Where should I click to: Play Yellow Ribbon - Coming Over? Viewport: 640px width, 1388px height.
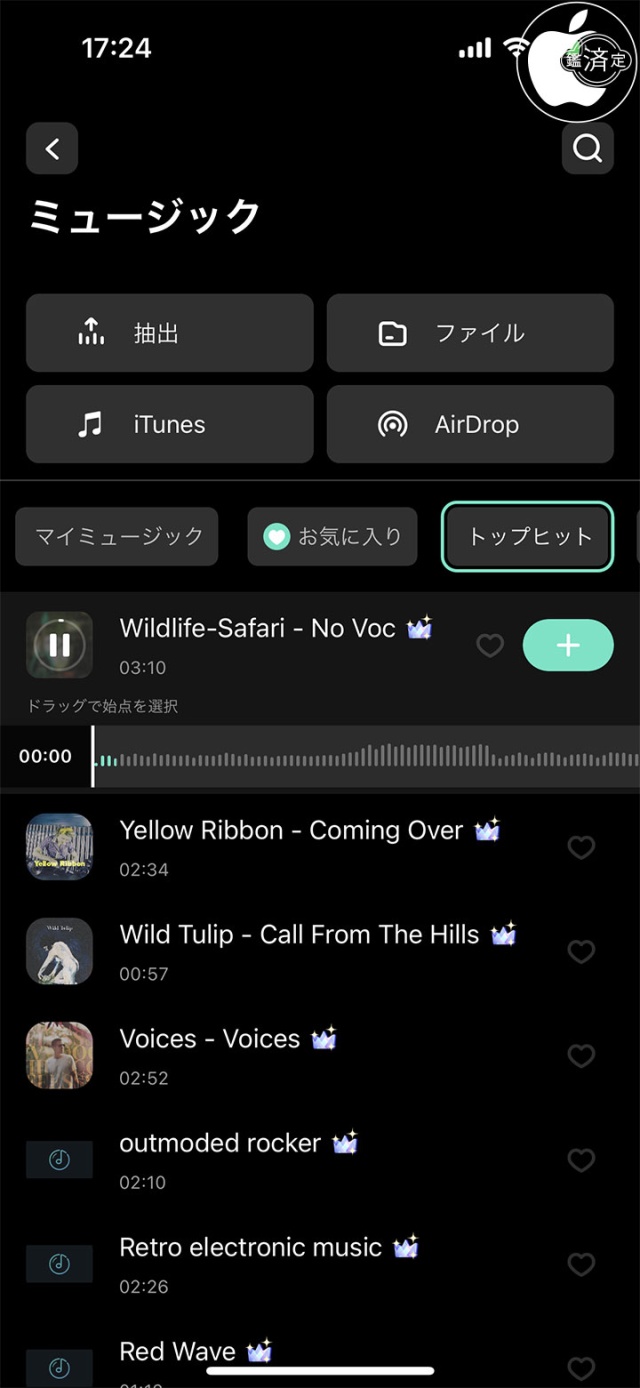click(59, 847)
